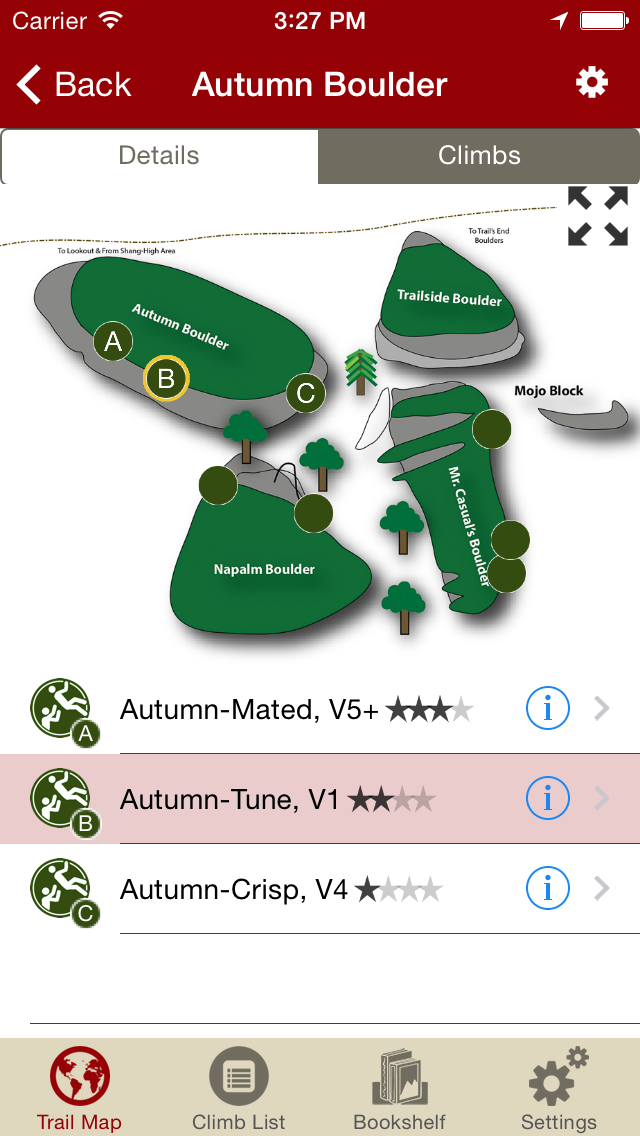Open the gear settings icon in header
The image size is (640, 1136).
592,83
